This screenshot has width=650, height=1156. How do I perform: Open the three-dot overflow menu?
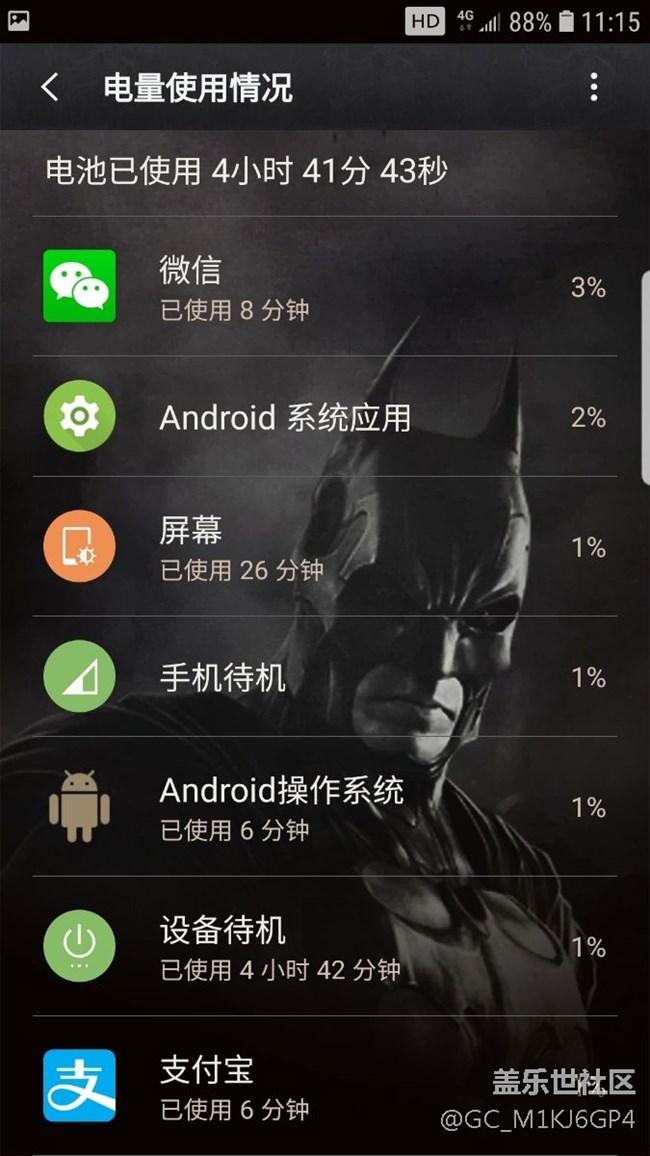pos(593,88)
